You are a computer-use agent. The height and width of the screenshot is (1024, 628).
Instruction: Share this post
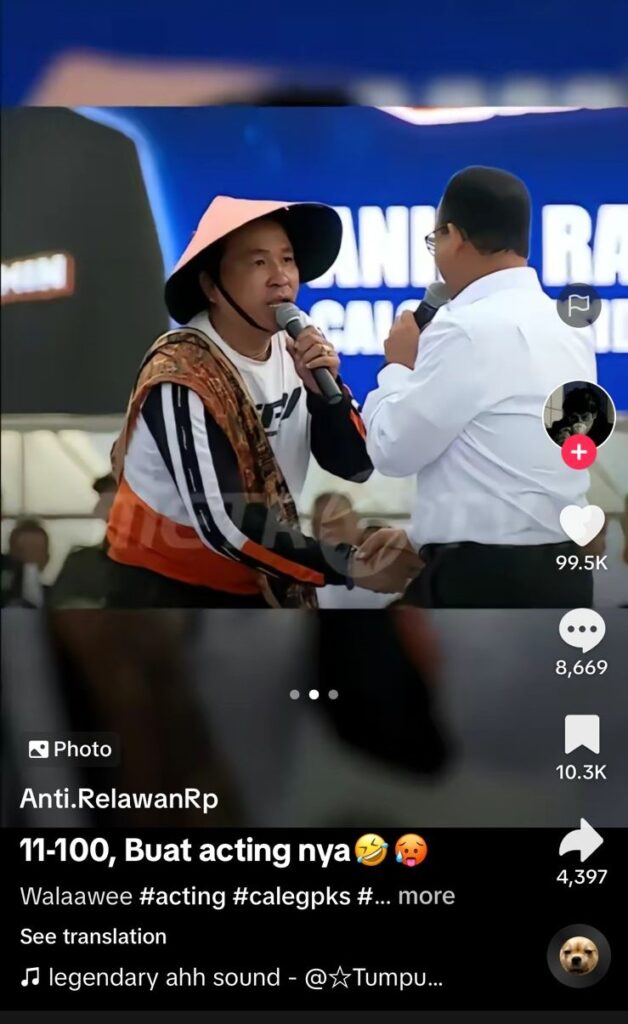click(x=581, y=841)
